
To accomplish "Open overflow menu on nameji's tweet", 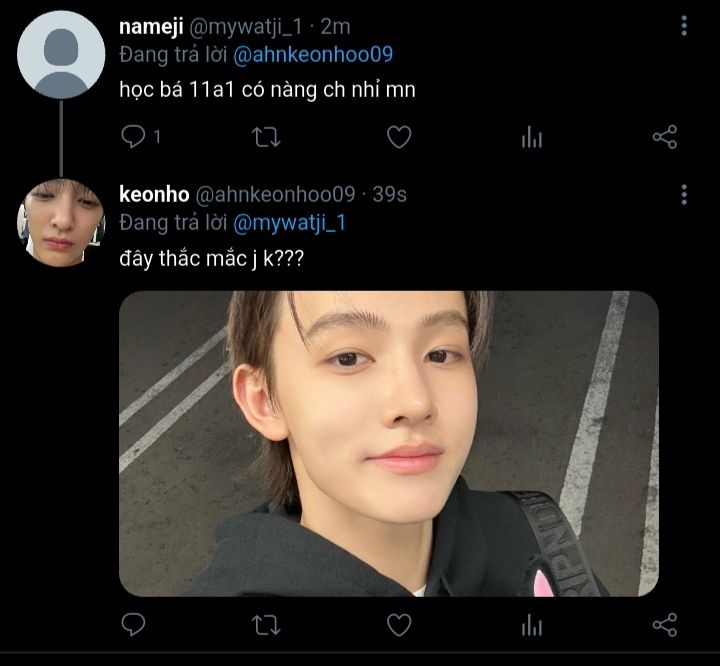I will [683, 26].
